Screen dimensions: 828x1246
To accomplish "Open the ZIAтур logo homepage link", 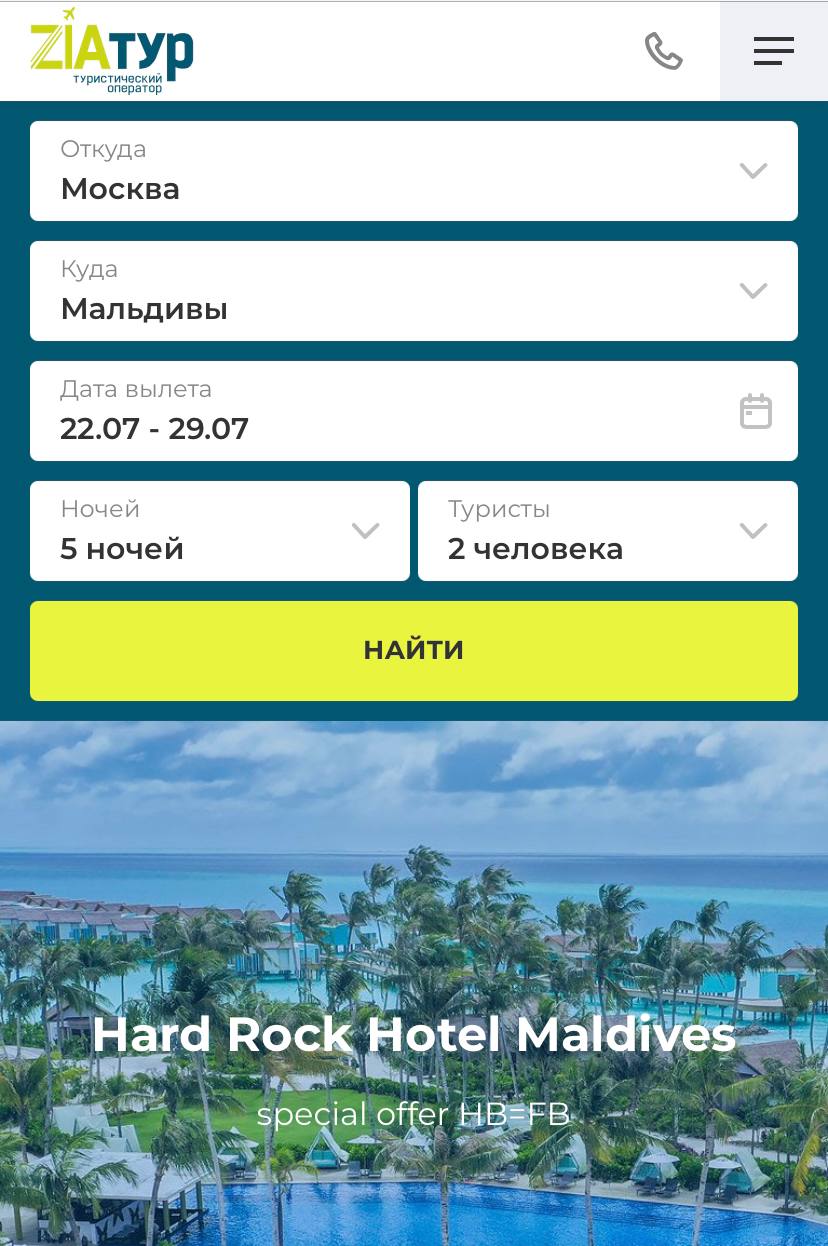I will [x=111, y=50].
